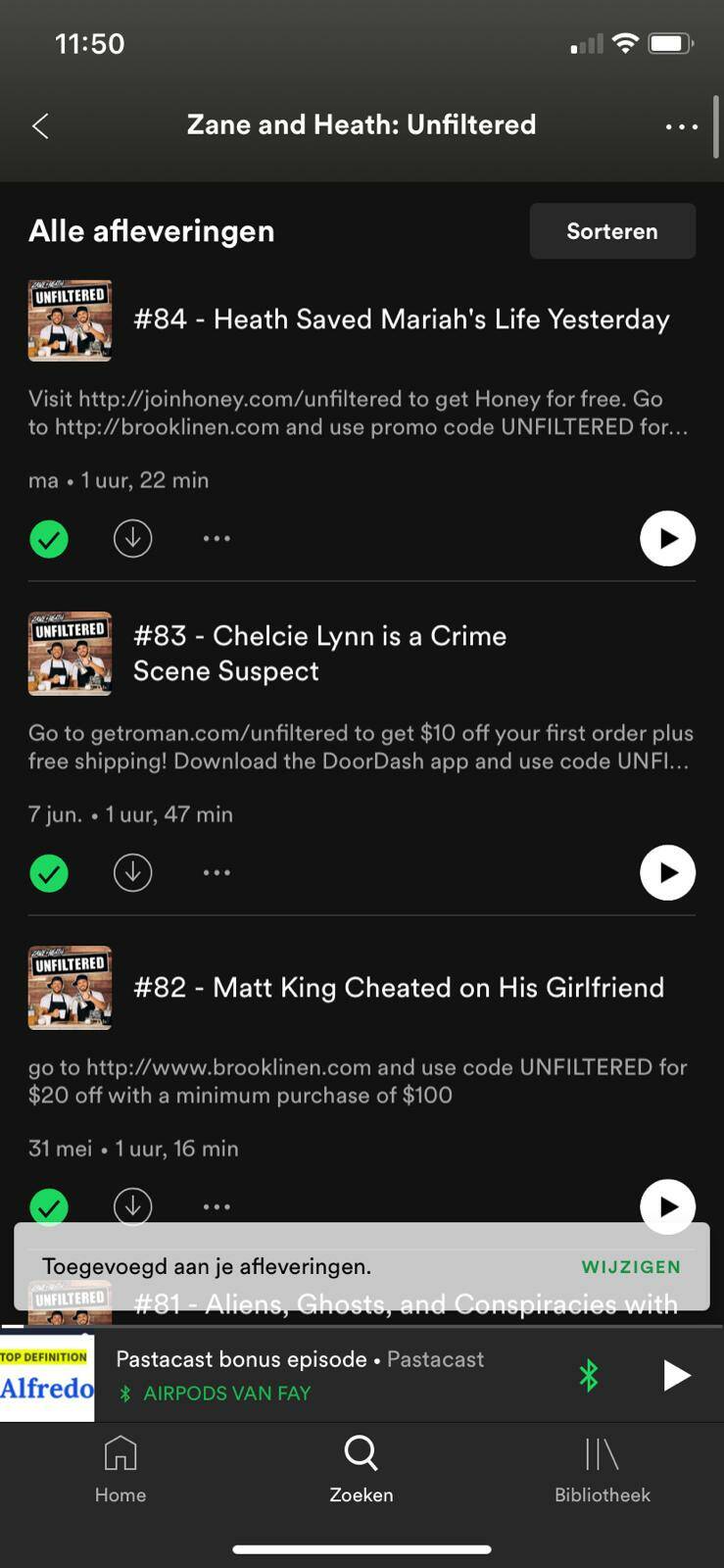
Task: Open episode #83 Chelcie Lynn Crime Scene Suspect
Action: pos(319,654)
